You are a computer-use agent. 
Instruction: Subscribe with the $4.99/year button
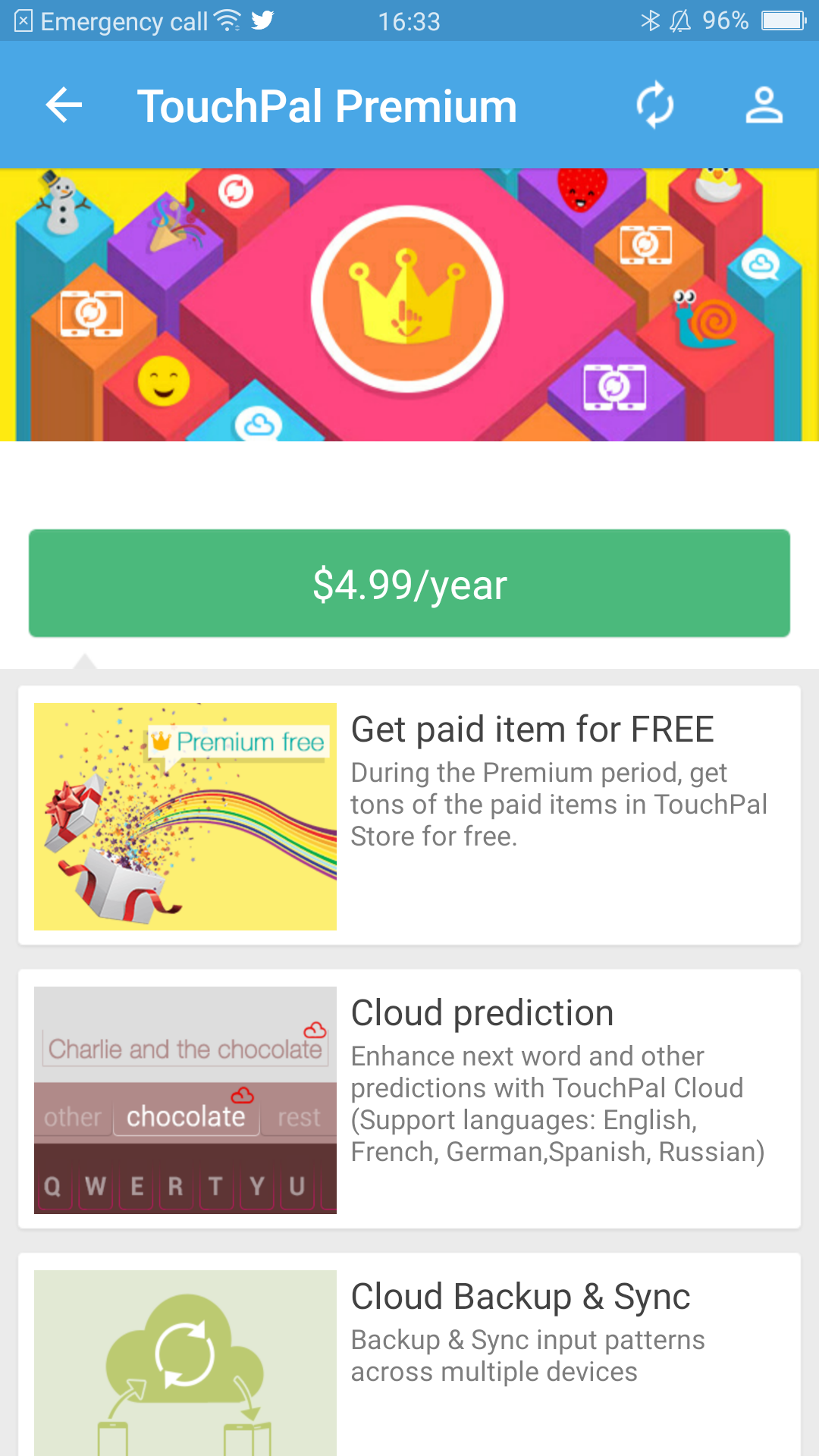pos(409,583)
